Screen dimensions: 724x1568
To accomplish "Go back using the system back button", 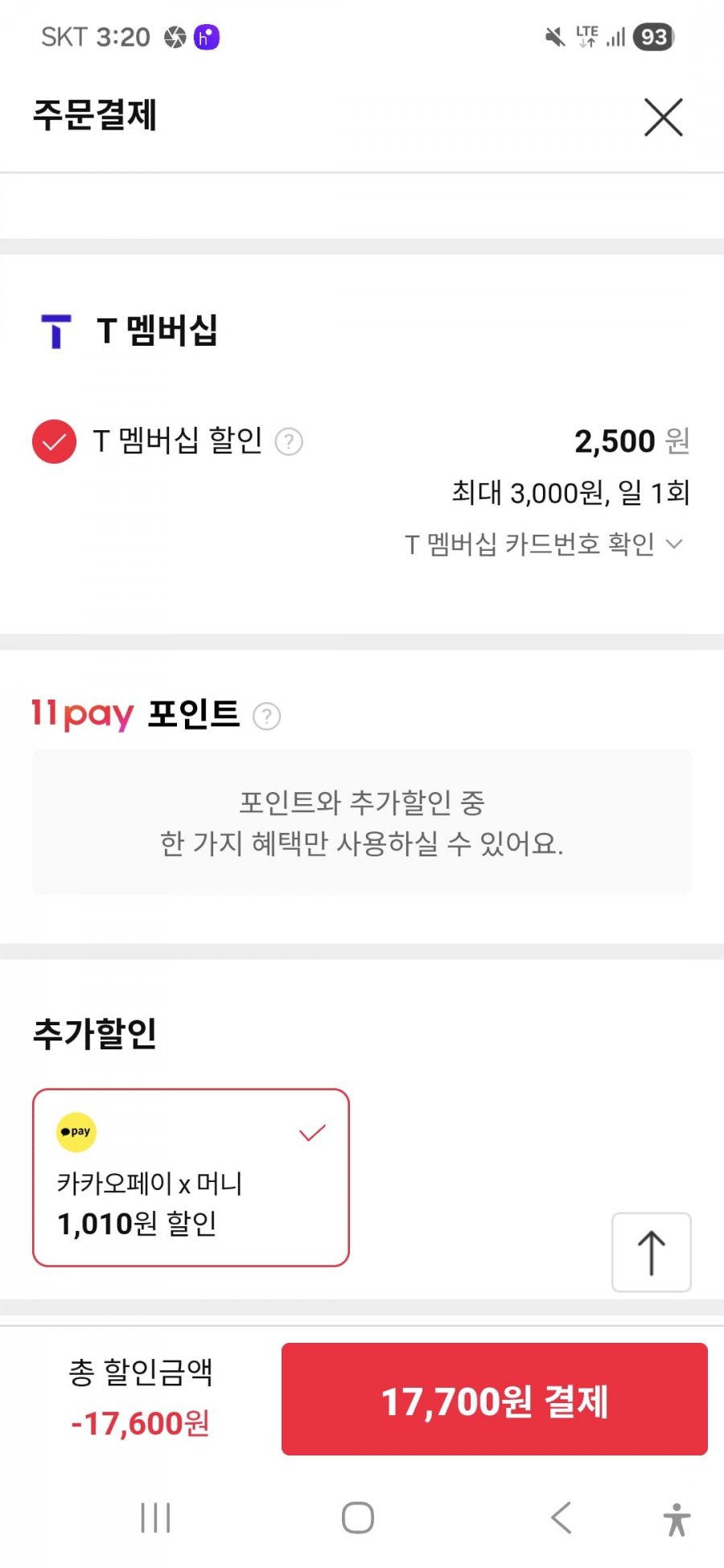I will tap(561, 1518).
